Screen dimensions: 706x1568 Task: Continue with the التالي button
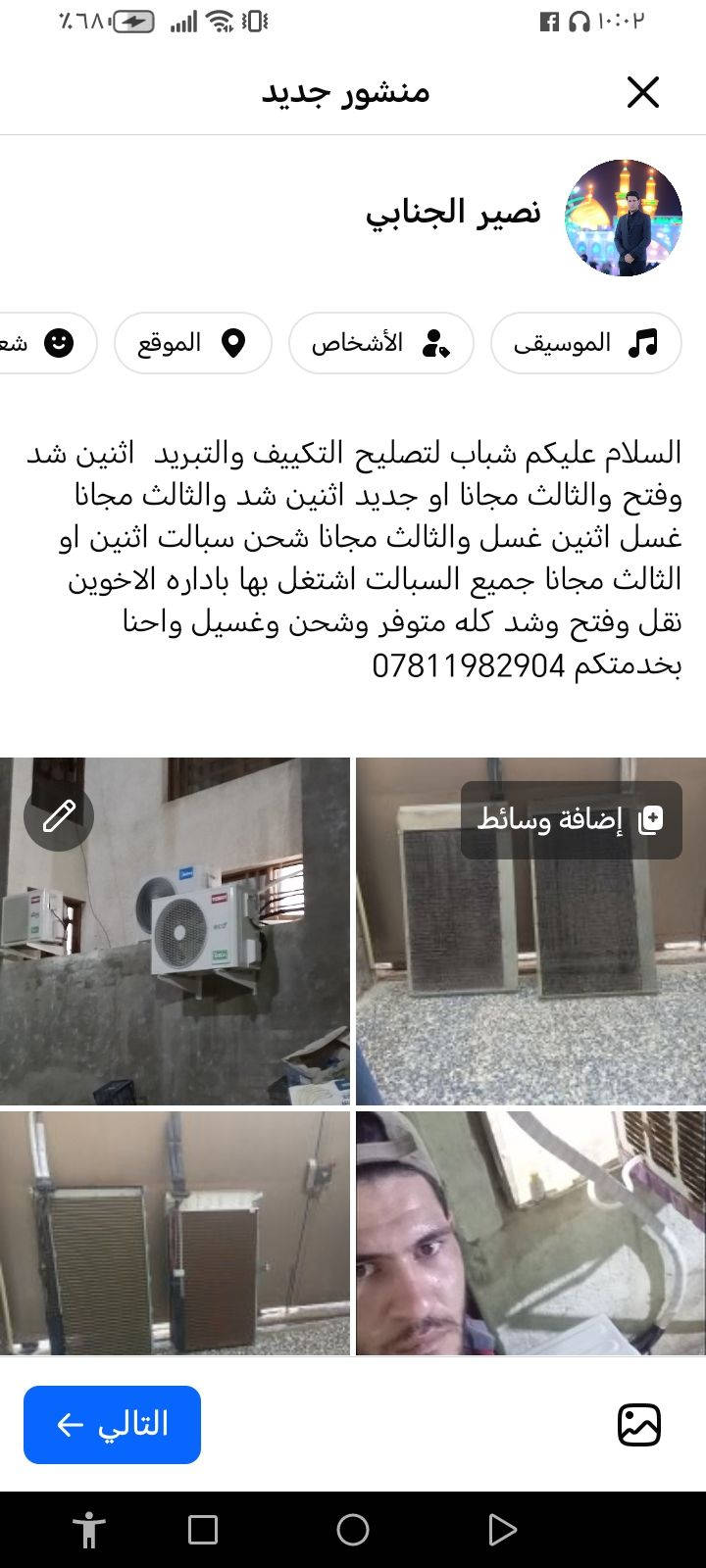click(112, 1424)
